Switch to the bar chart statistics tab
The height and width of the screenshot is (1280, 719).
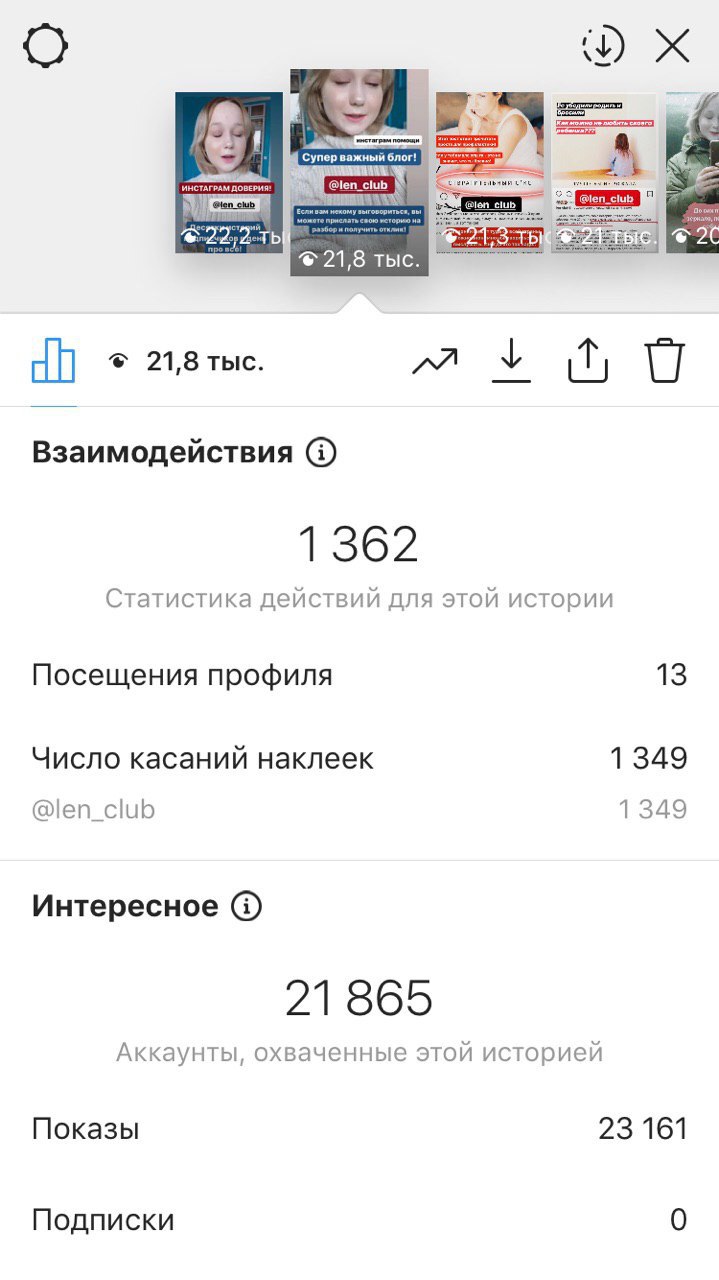click(x=53, y=361)
